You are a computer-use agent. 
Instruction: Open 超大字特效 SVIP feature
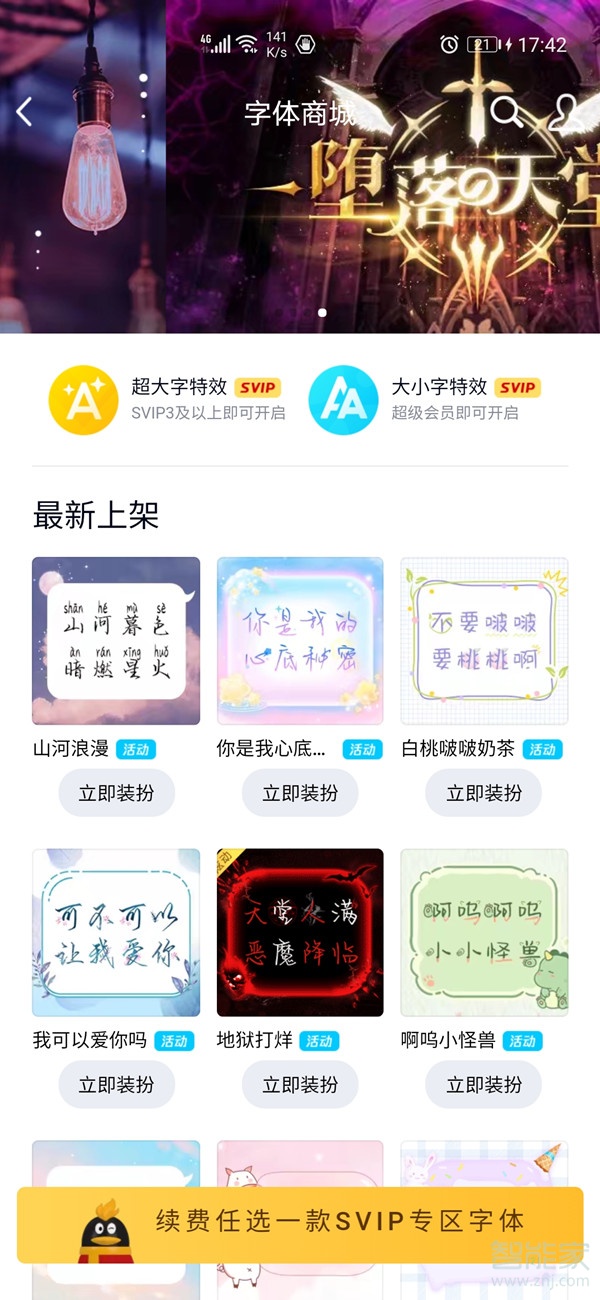(167, 399)
